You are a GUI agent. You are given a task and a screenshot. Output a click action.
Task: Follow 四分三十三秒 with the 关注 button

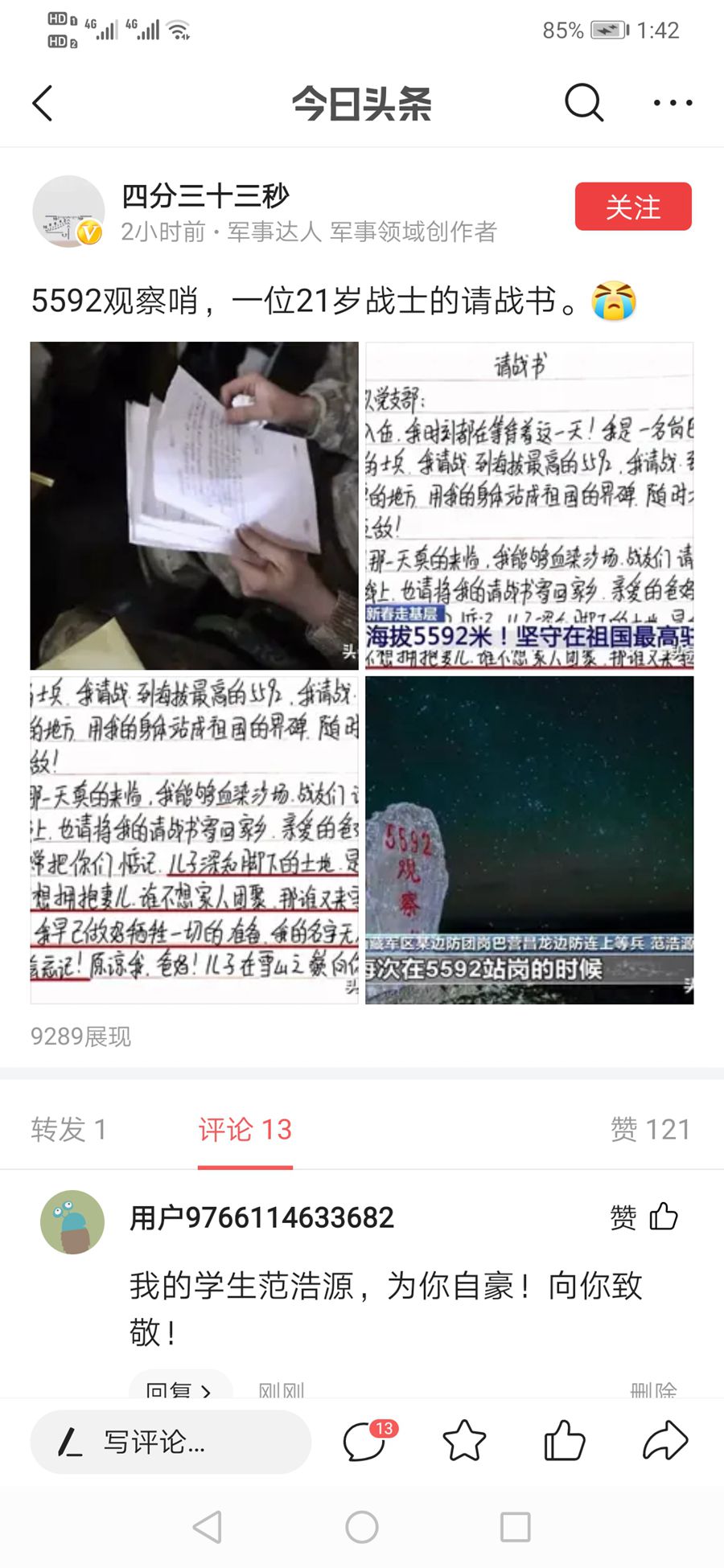(632, 207)
